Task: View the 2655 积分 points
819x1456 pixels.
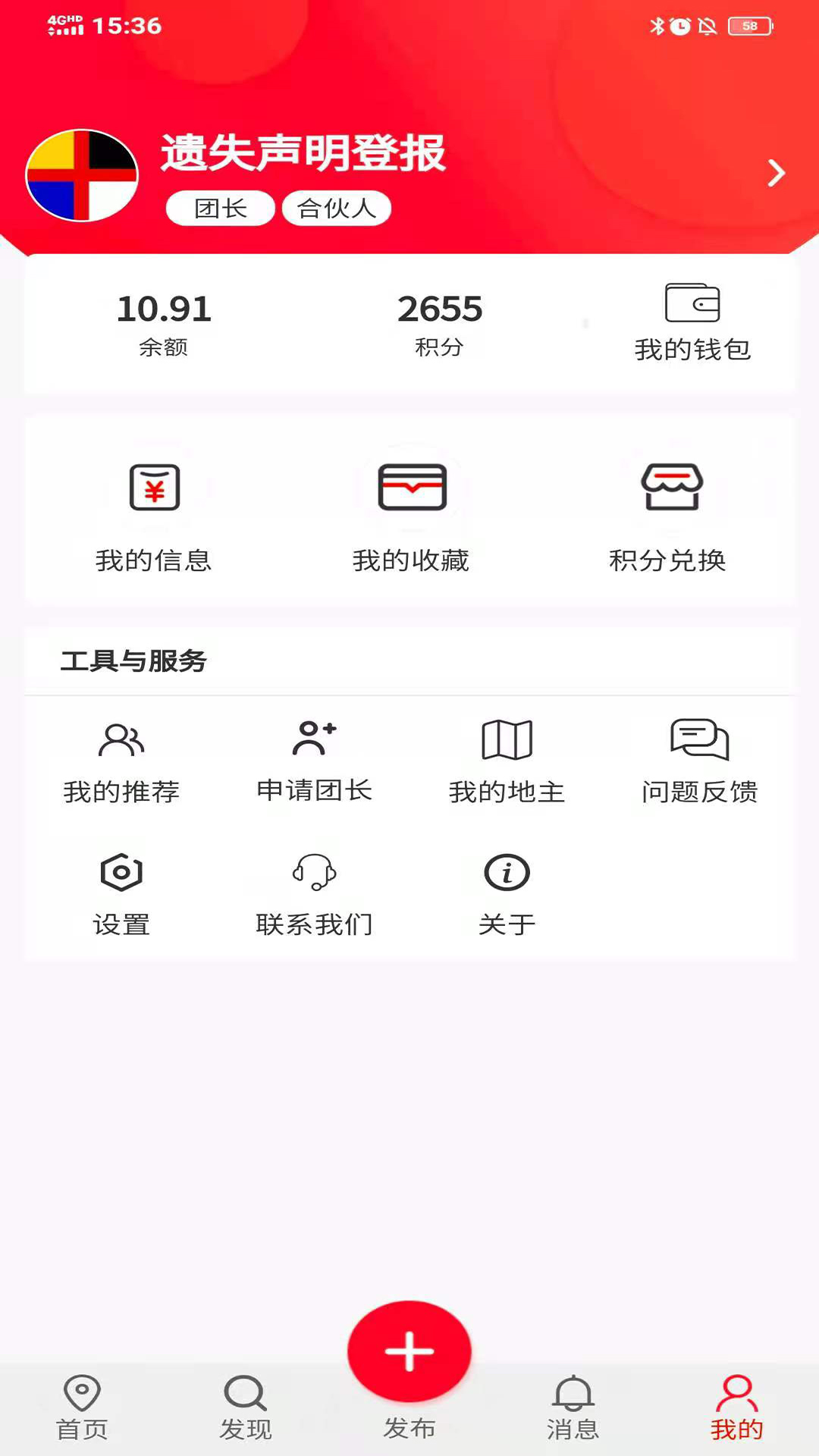Action: pyautogui.click(x=440, y=324)
